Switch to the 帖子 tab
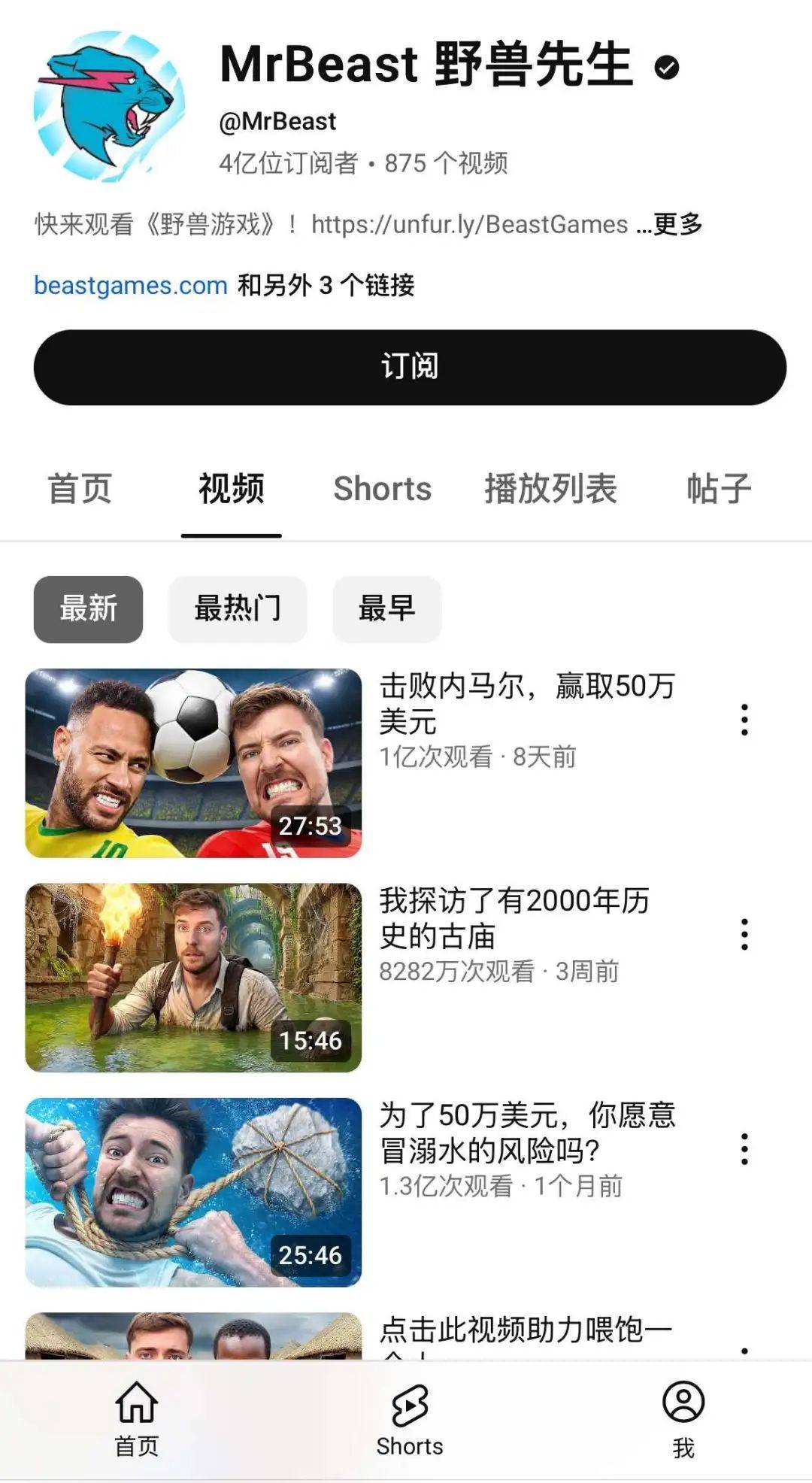This screenshot has height=1483, width=812. click(x=720, y=489)
